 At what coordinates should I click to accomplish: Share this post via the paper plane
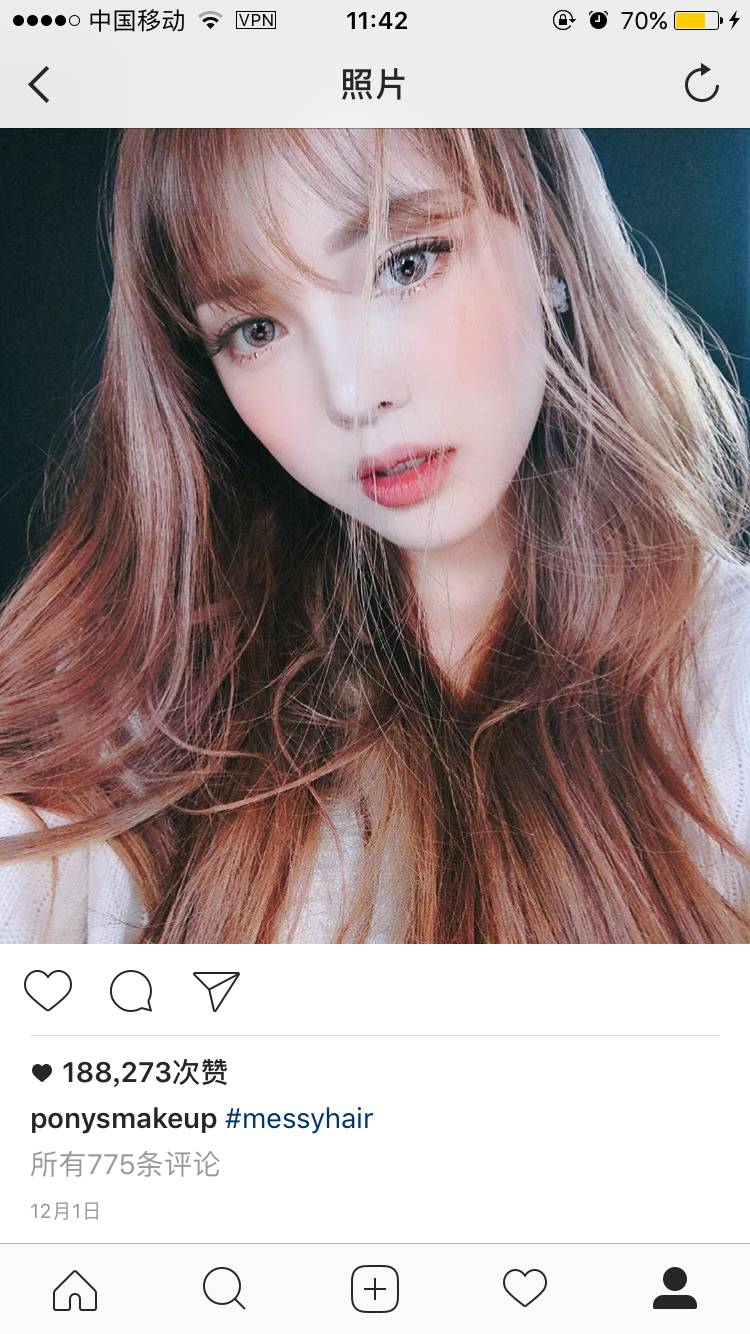pos(216,991)
